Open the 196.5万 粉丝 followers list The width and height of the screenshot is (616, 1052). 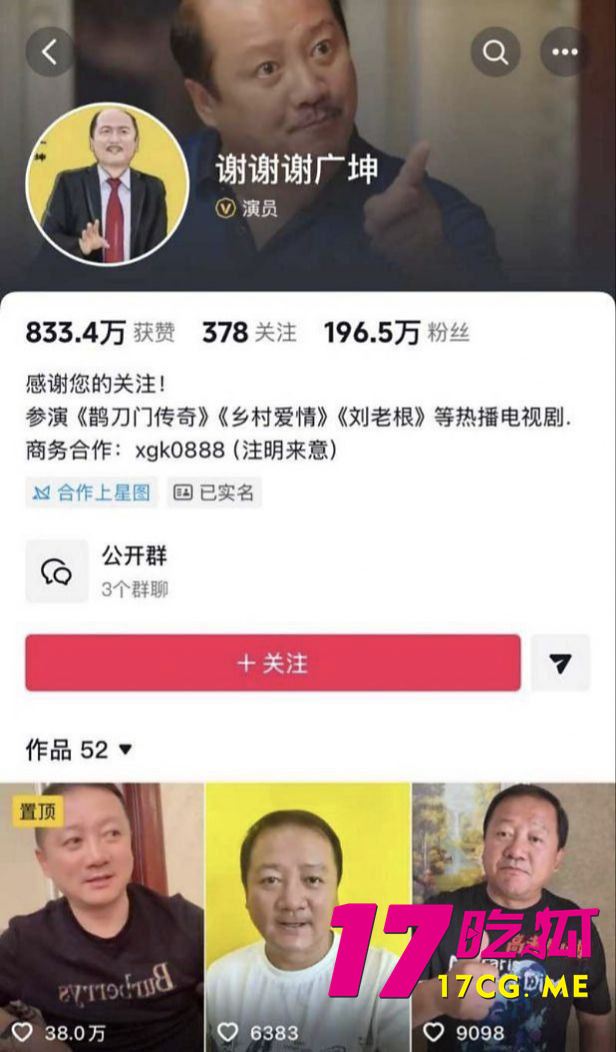(x=396, y=333)
